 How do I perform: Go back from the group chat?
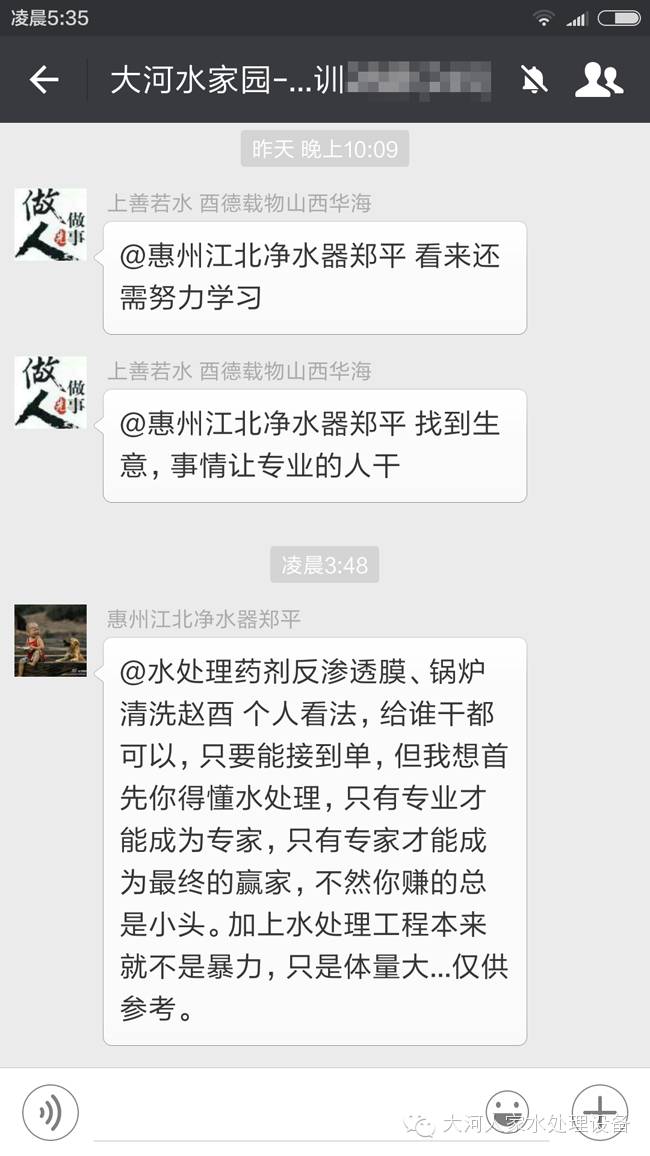(x=44, y=81)
